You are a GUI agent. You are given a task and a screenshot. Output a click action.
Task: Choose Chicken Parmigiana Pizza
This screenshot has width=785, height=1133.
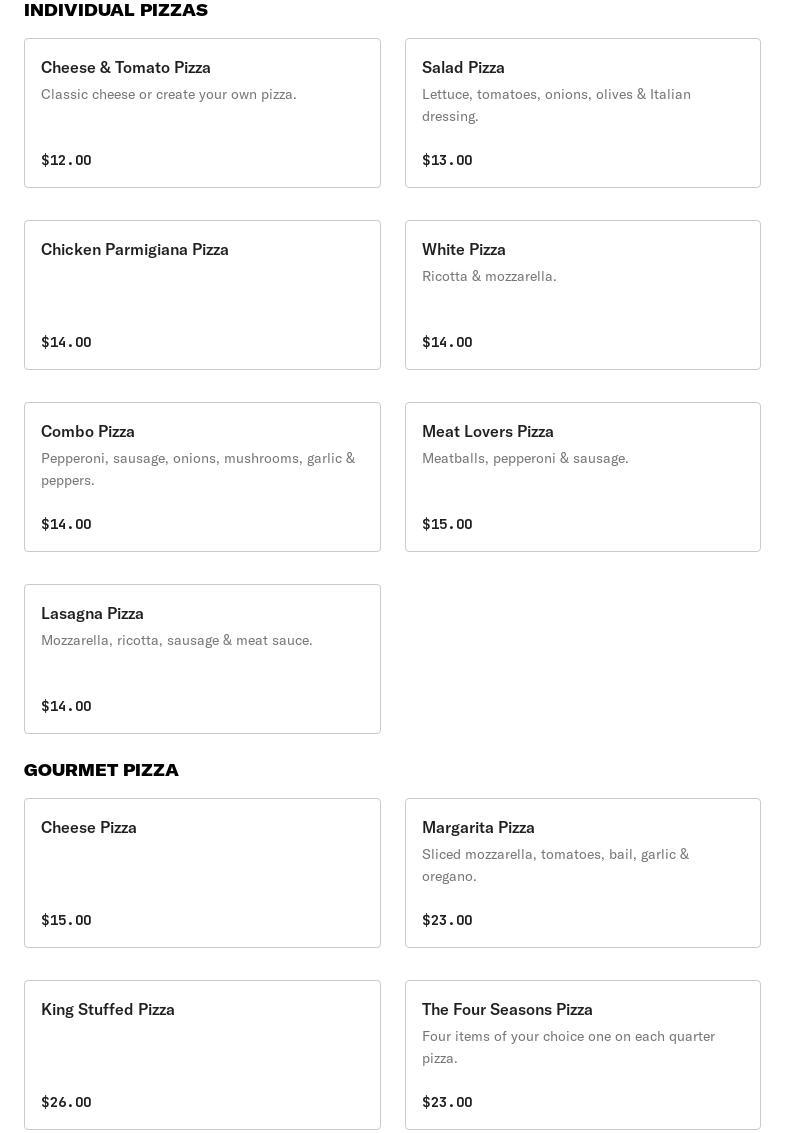pyautogui.click(x=202, y=295)
